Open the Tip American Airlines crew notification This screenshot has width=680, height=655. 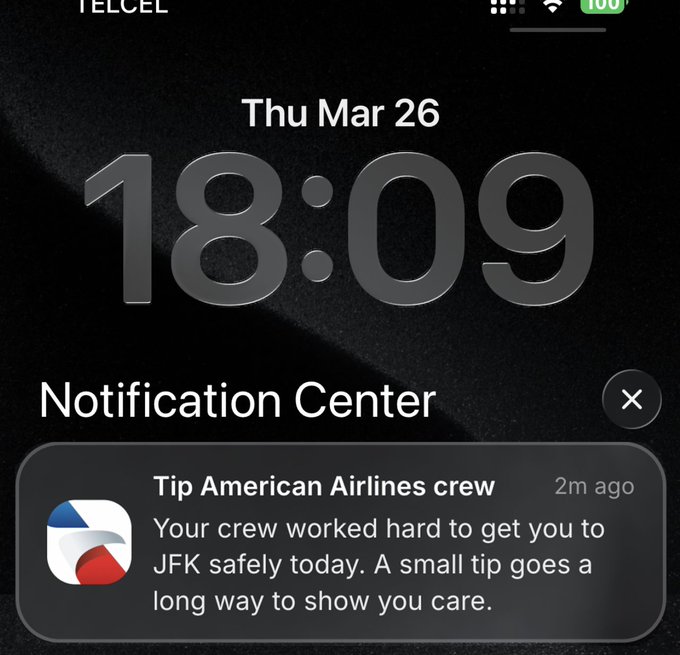click(341, 542)
